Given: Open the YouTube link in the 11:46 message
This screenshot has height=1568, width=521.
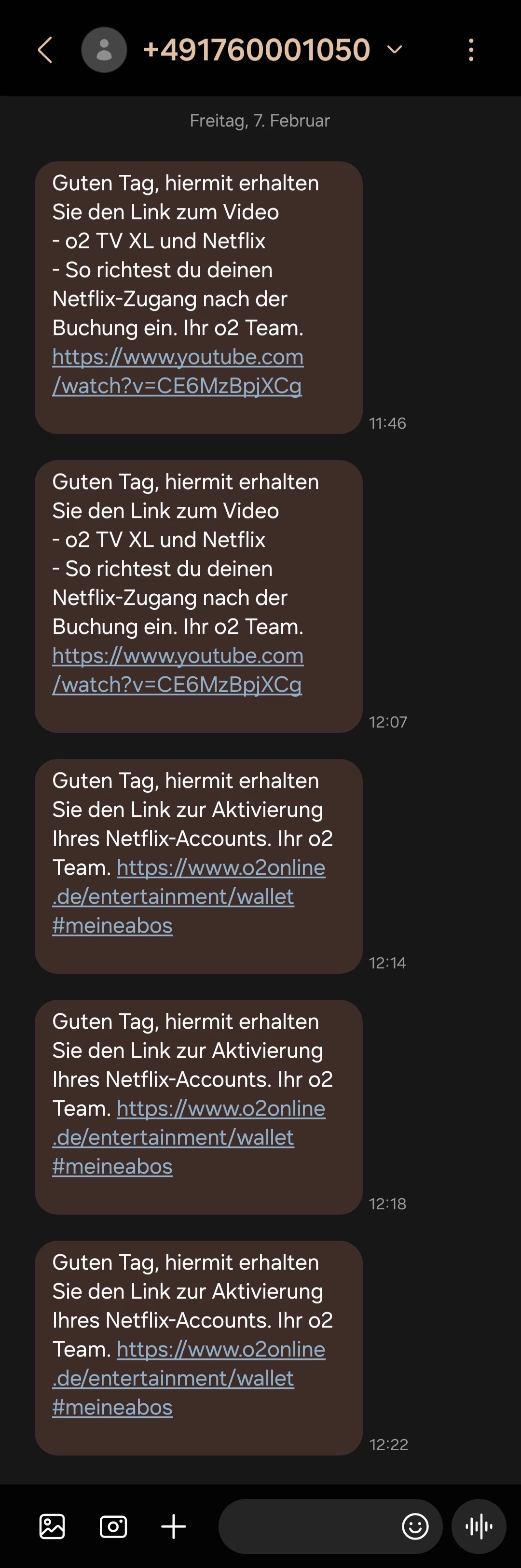Looking at the screenshot, I should tap(178, 371).
